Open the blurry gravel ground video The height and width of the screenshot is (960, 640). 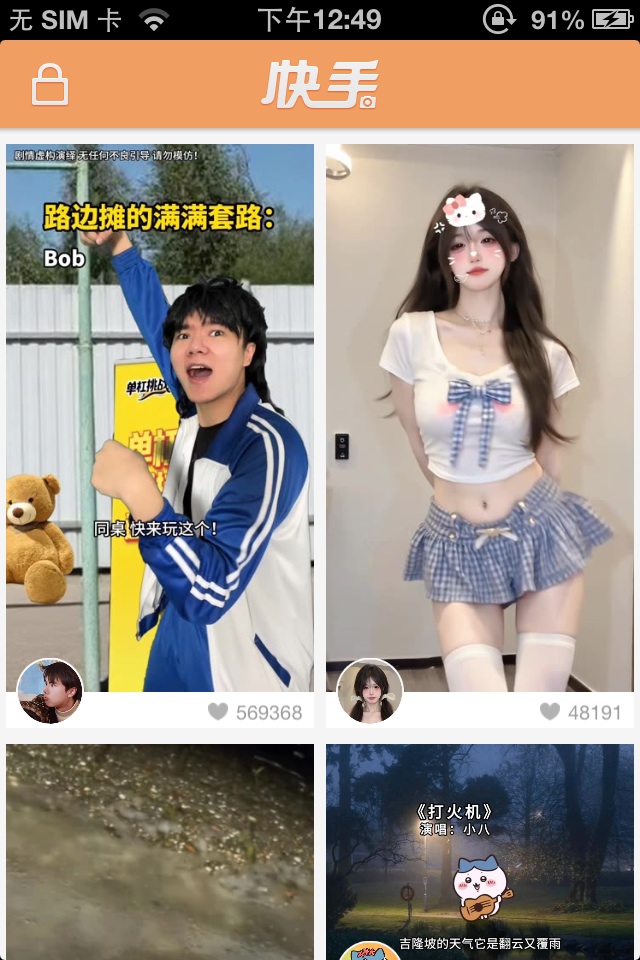tap(160, 850)
